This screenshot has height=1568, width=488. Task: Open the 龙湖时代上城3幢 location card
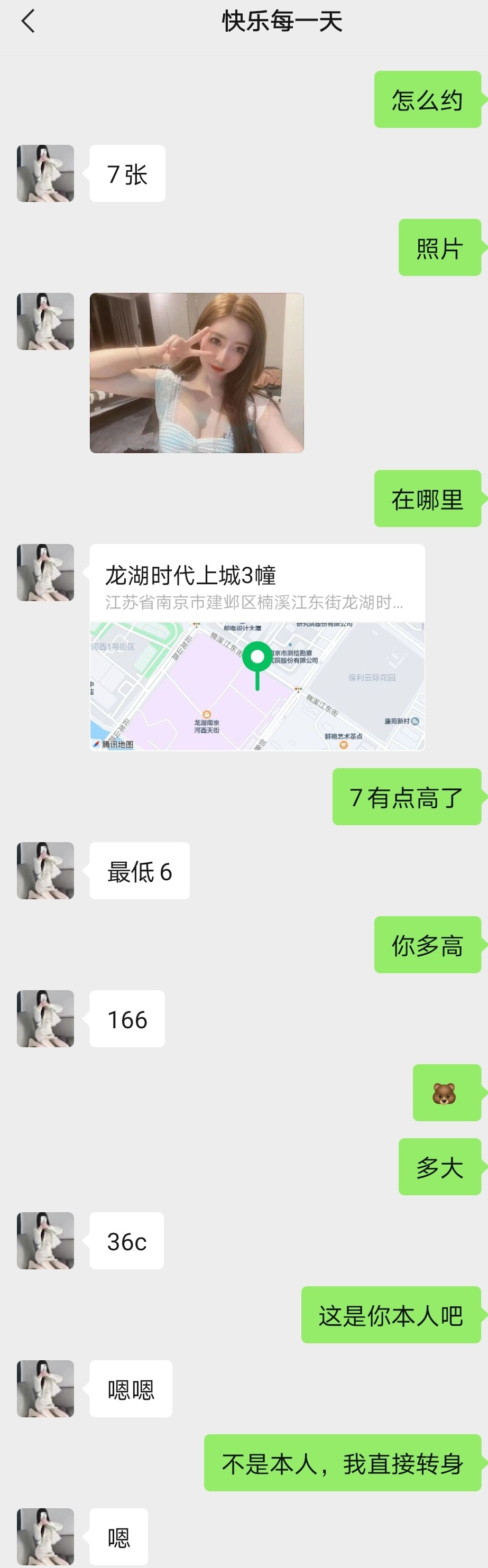coord(257,647)
